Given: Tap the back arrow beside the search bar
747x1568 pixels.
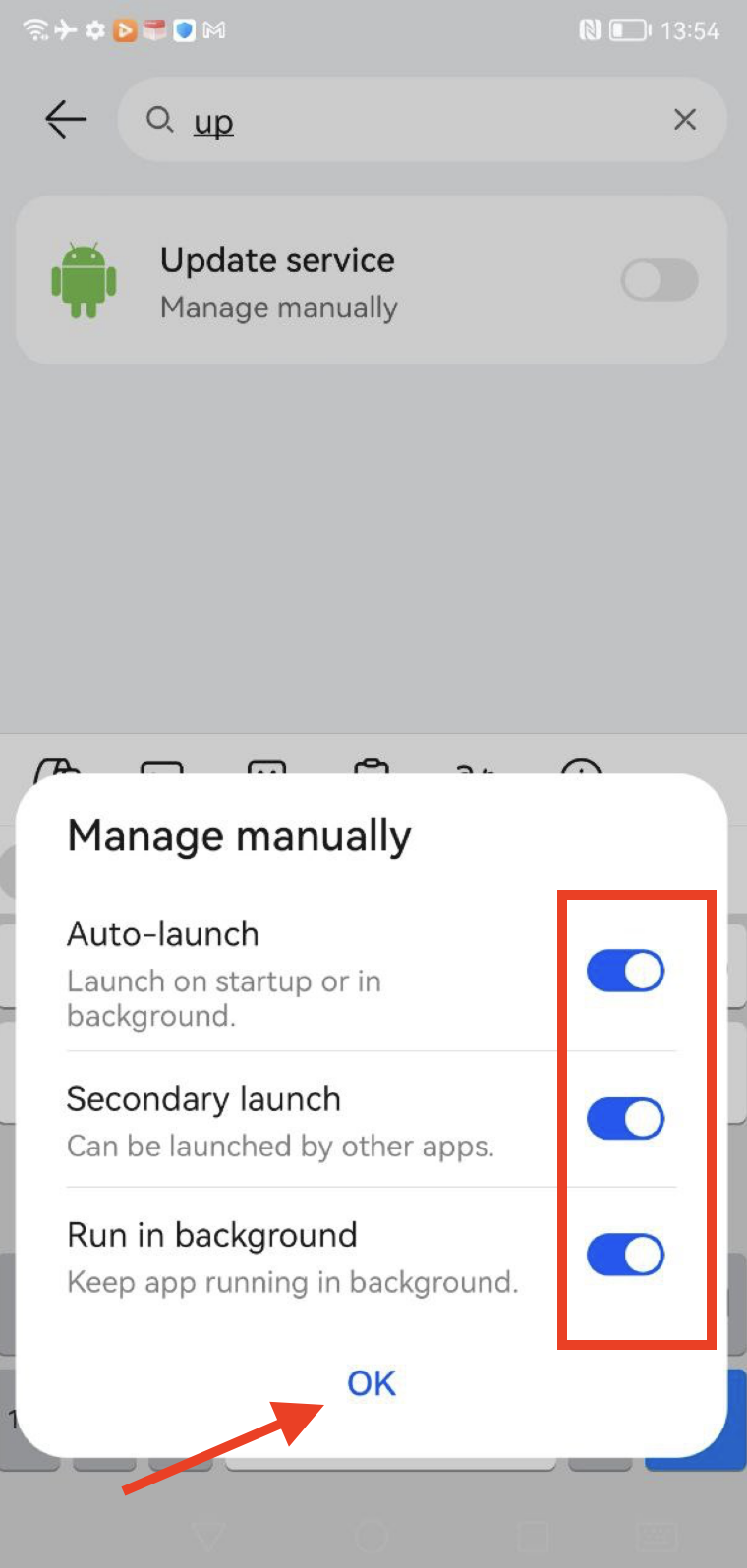Looking at the screenshot, I should [x=64, y=119].
